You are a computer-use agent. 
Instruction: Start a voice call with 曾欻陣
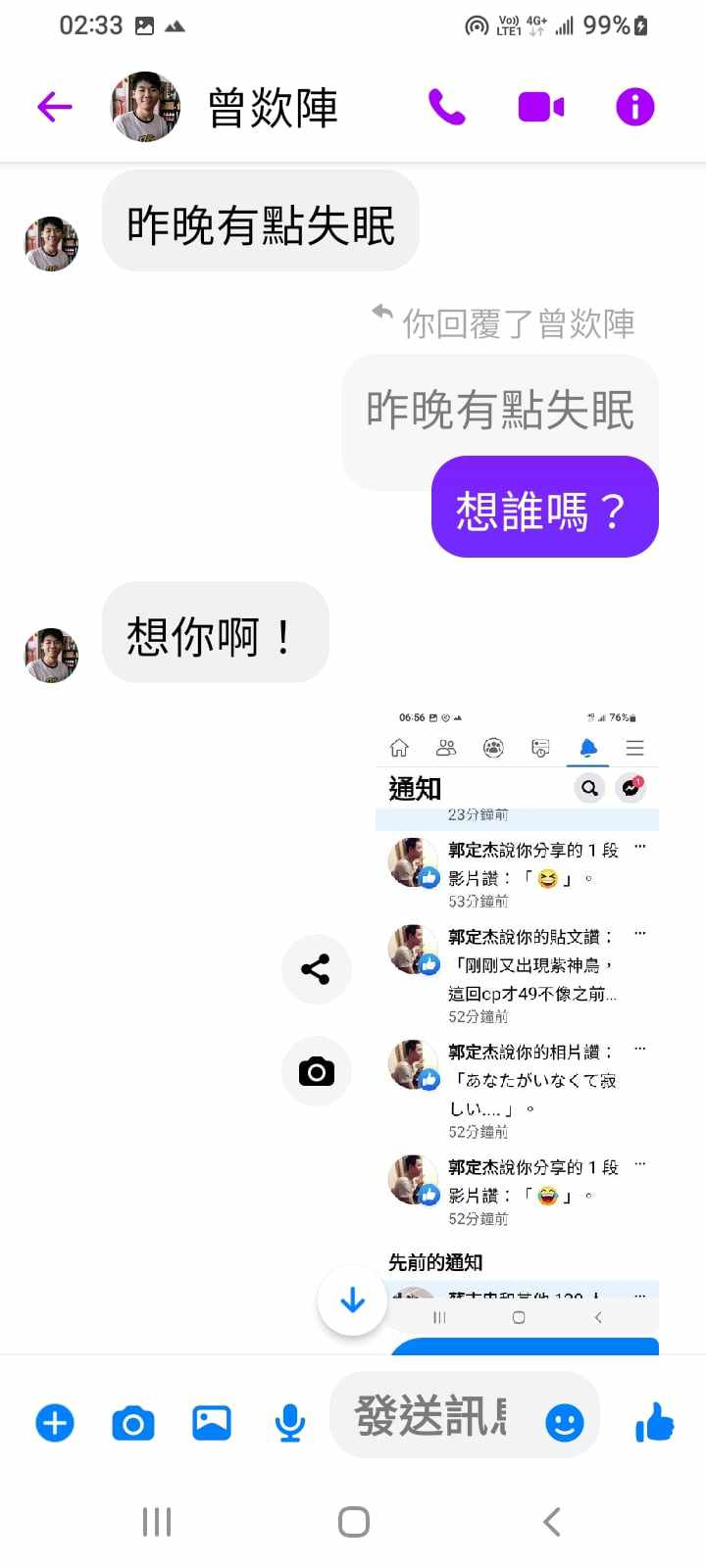(x=447, y=106)
